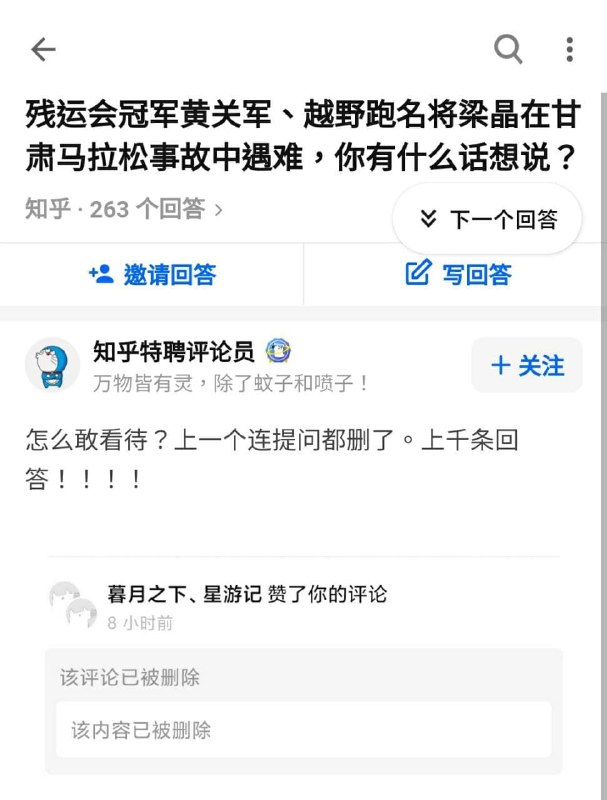607x800 pixels.
Task: Jump to next answer (下一个回答)
Action: 487,219
